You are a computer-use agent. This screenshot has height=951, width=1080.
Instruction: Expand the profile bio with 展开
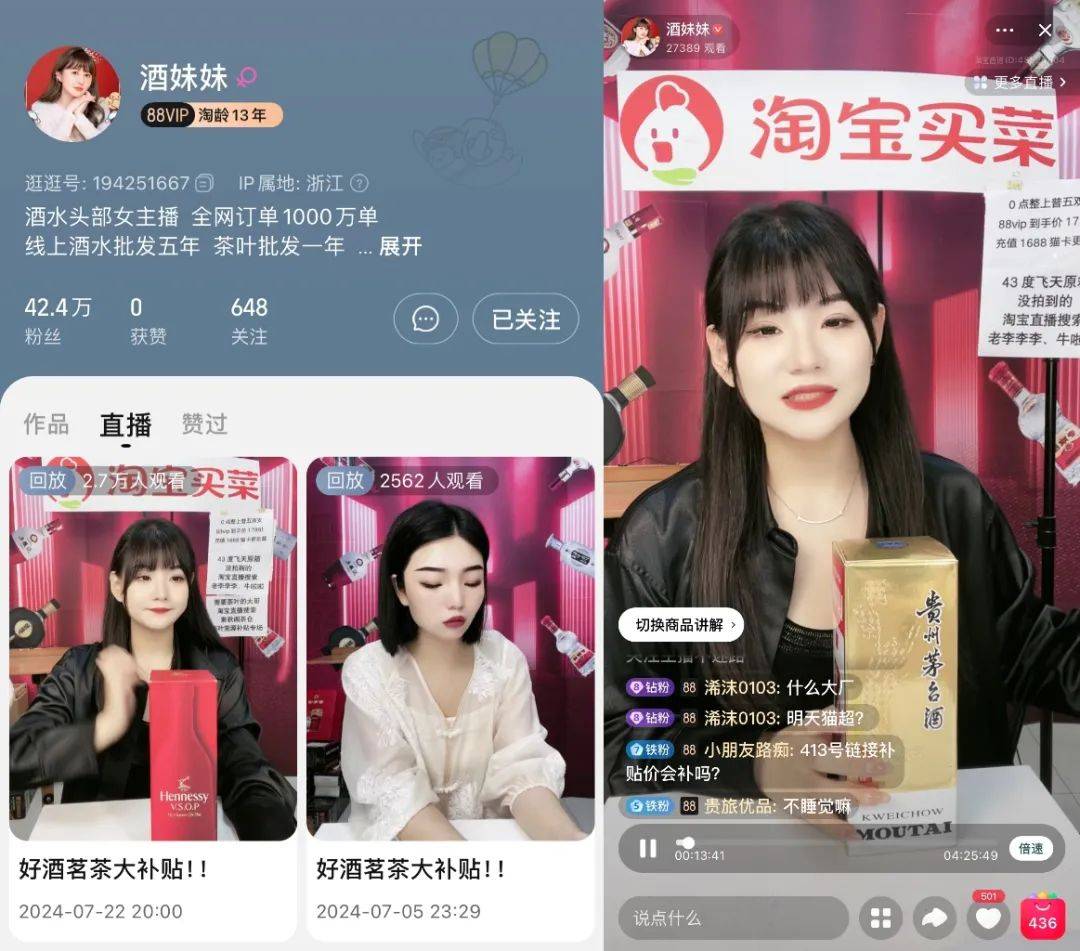(400, 247)
